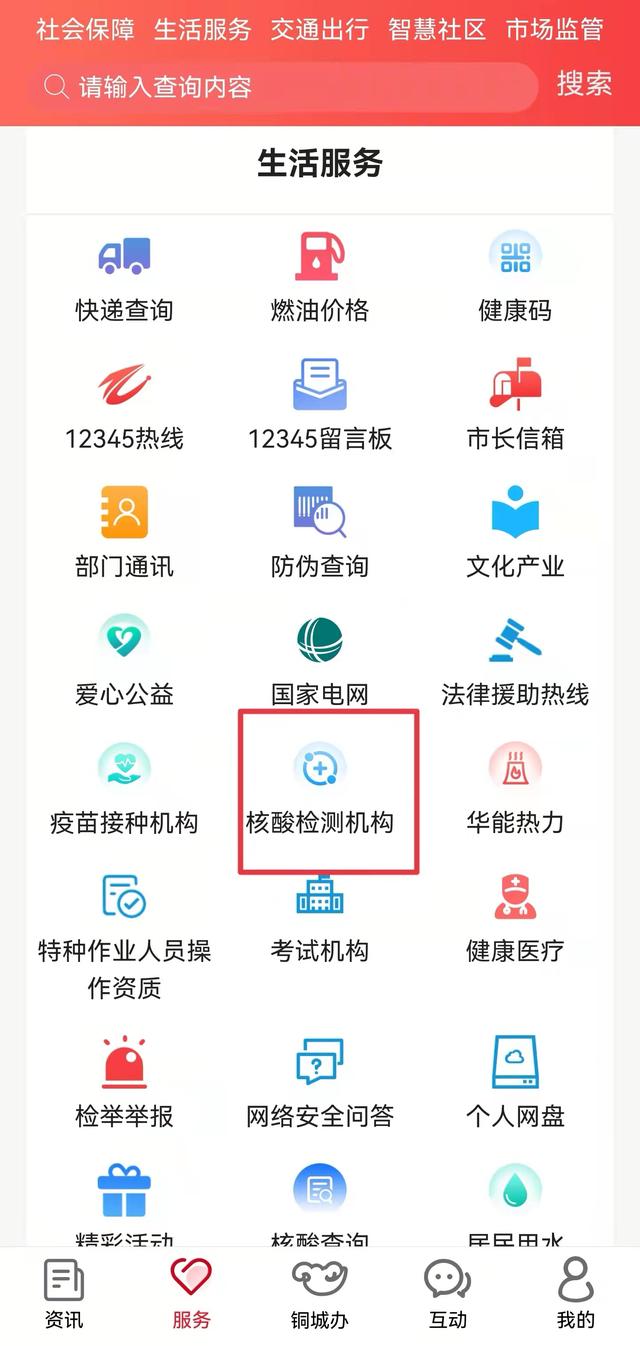The width and height of the screenshot is (640, 1346).
Task: Open 快递查询 service
Action: tap(124, 278)
